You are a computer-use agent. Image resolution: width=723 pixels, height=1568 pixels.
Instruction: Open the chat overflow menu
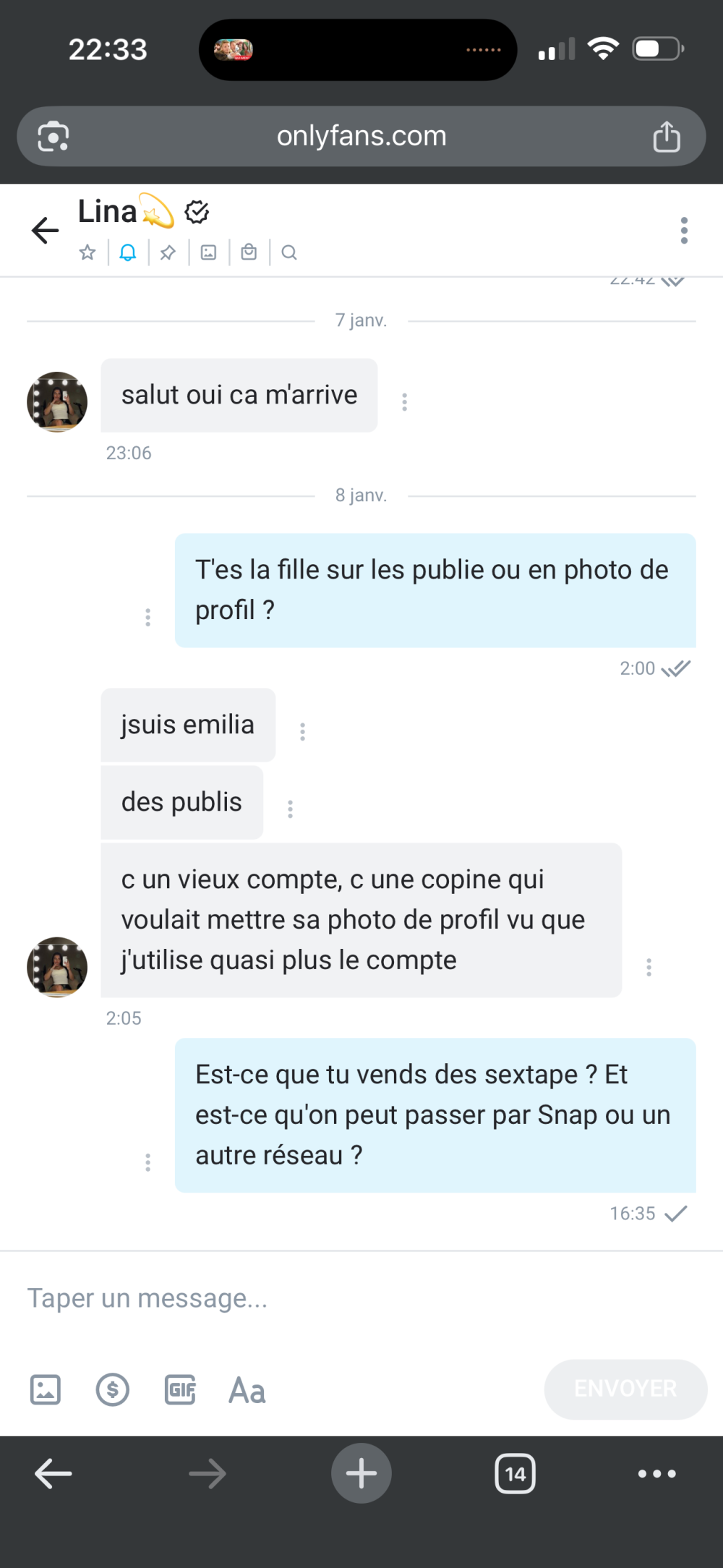click(x=683, y=230)
